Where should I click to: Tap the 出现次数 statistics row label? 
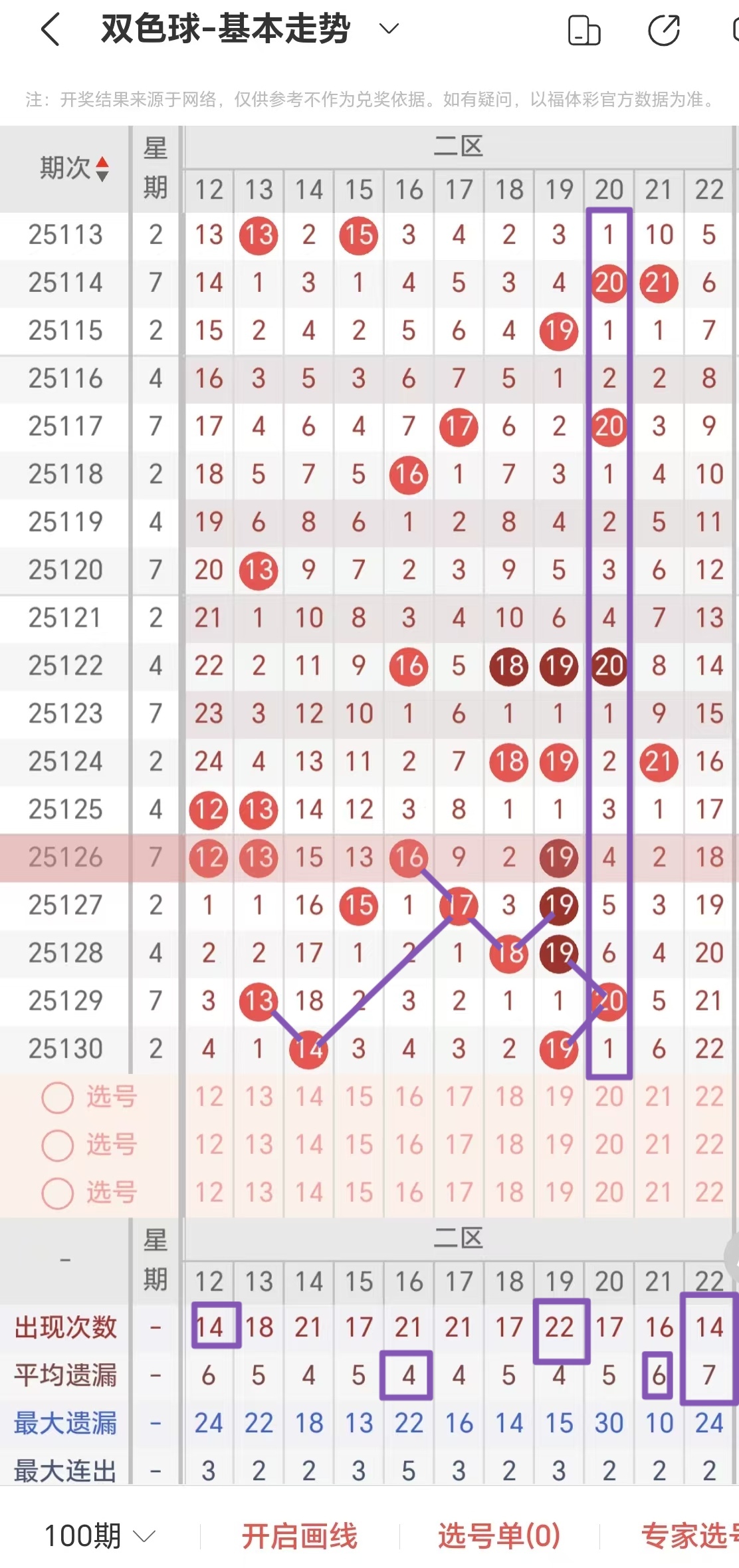pos(64,1328)
